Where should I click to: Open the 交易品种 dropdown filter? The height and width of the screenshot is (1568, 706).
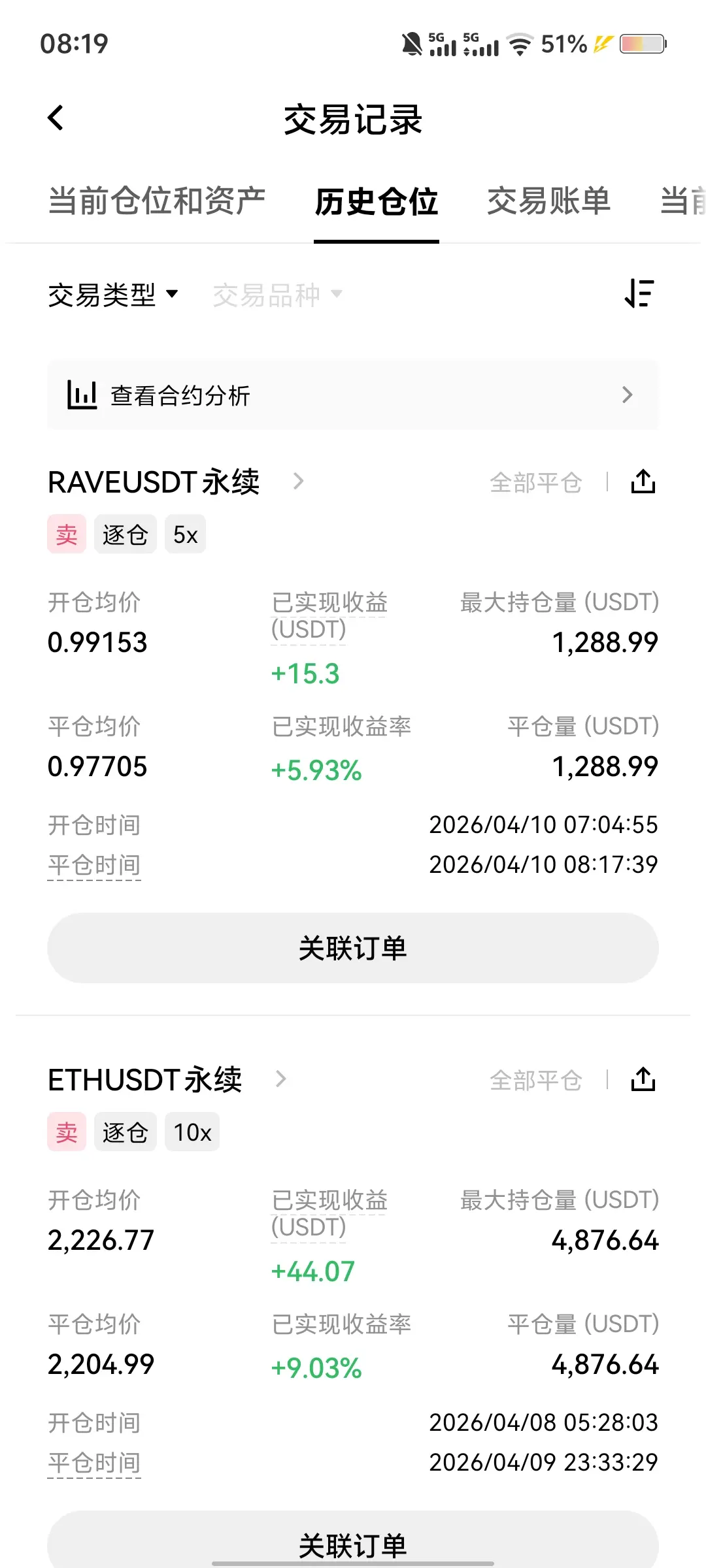(278, 295)
